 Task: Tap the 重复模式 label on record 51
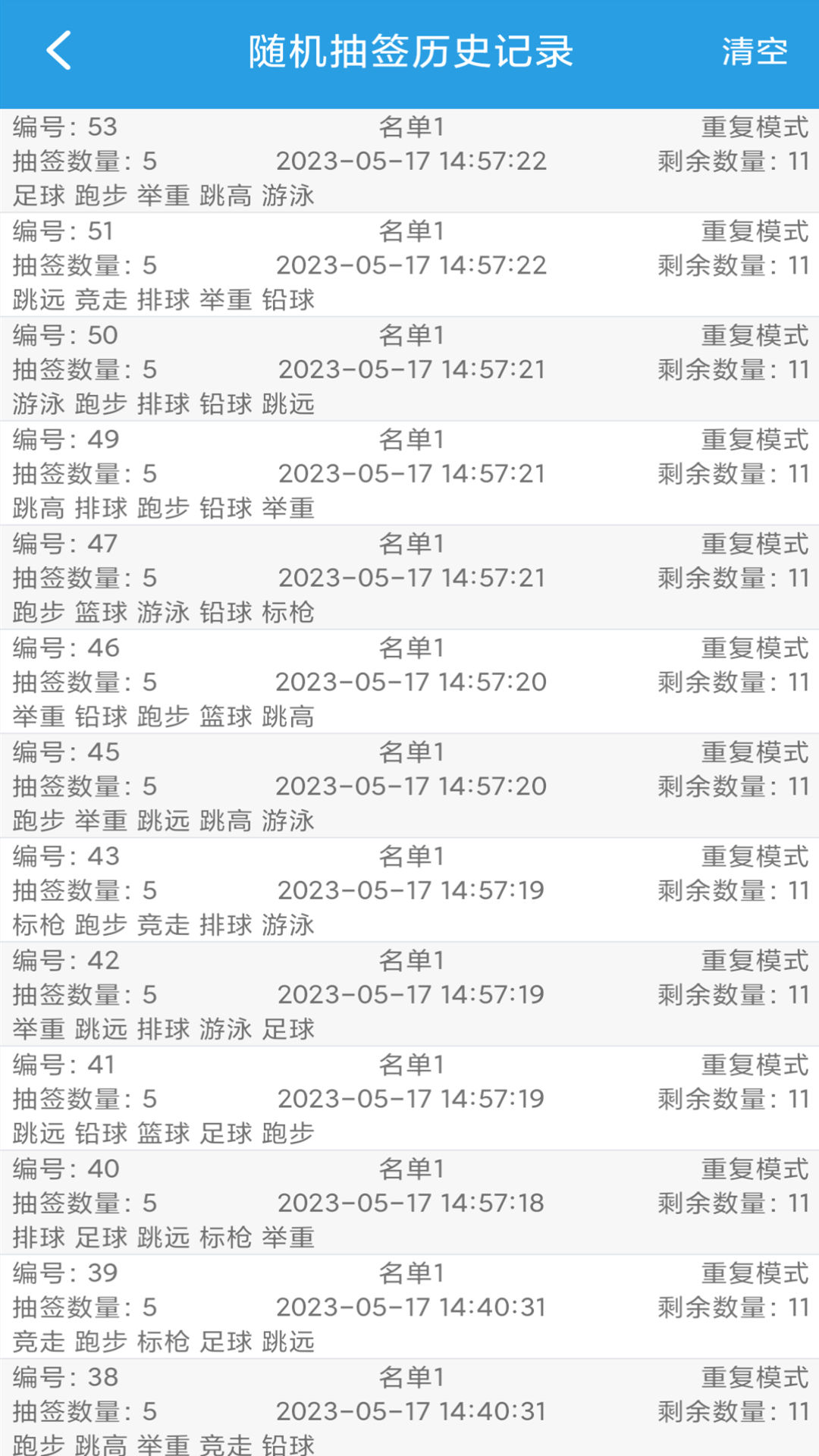coord(755,231)
